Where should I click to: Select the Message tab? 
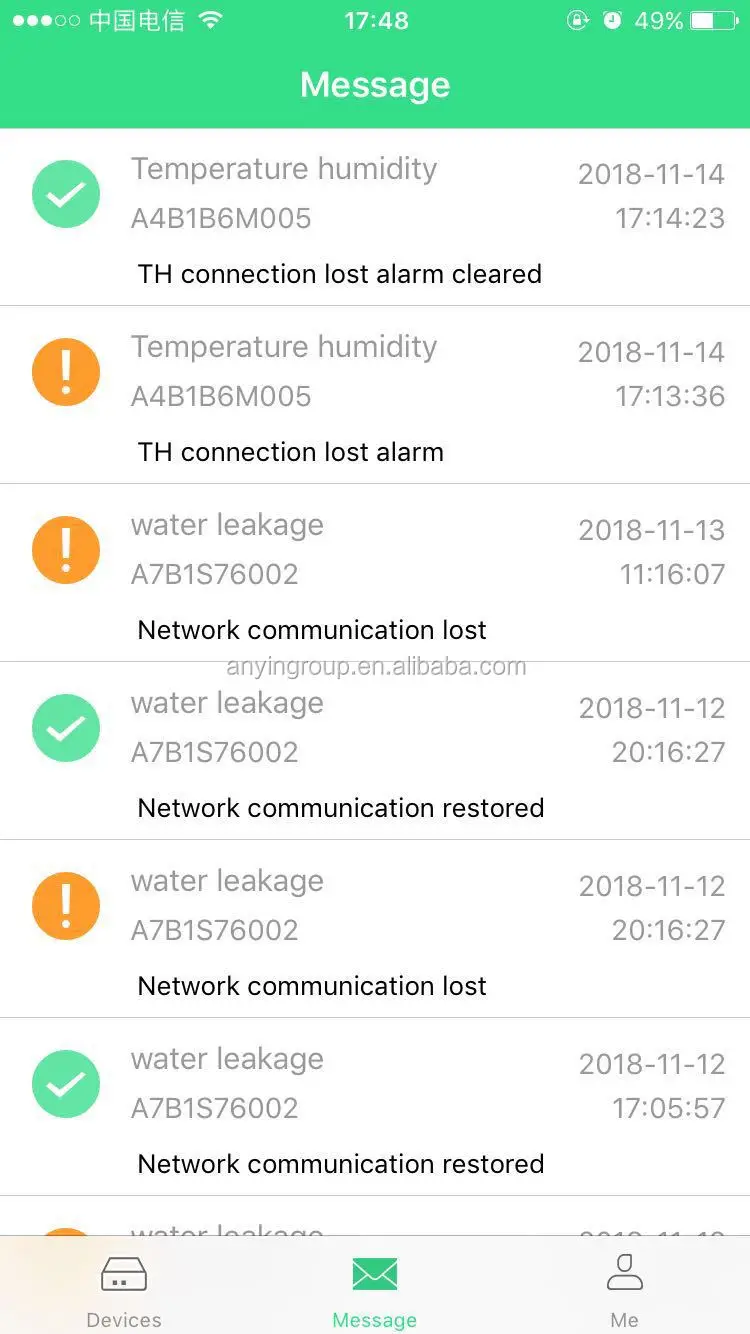[x=375, y=1289]
